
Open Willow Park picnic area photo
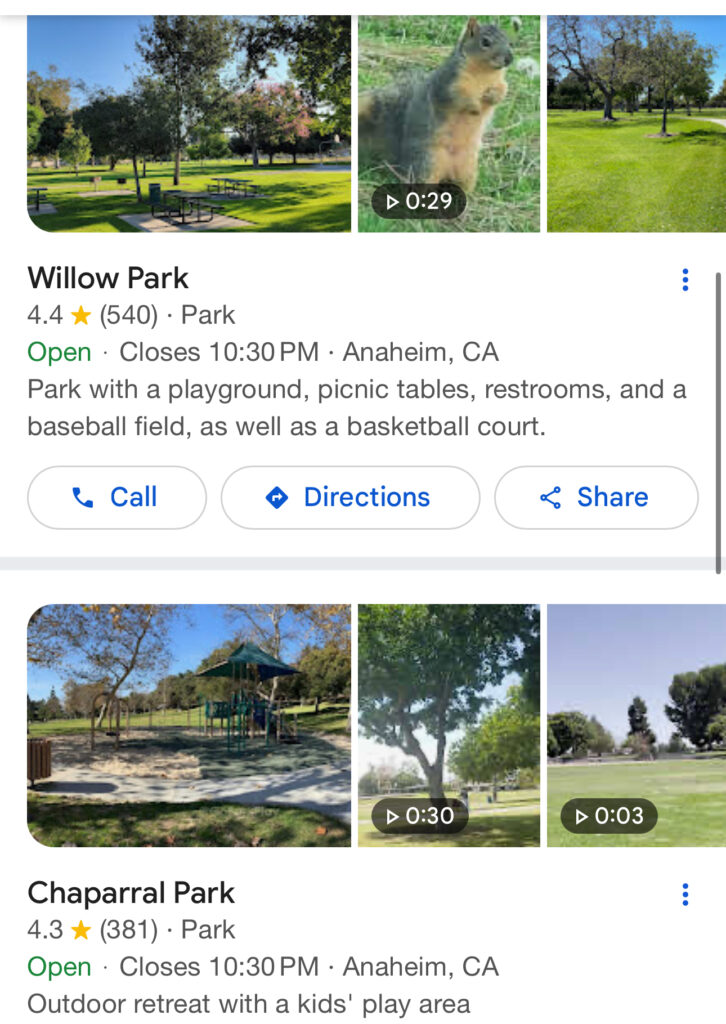pos(189,124)
